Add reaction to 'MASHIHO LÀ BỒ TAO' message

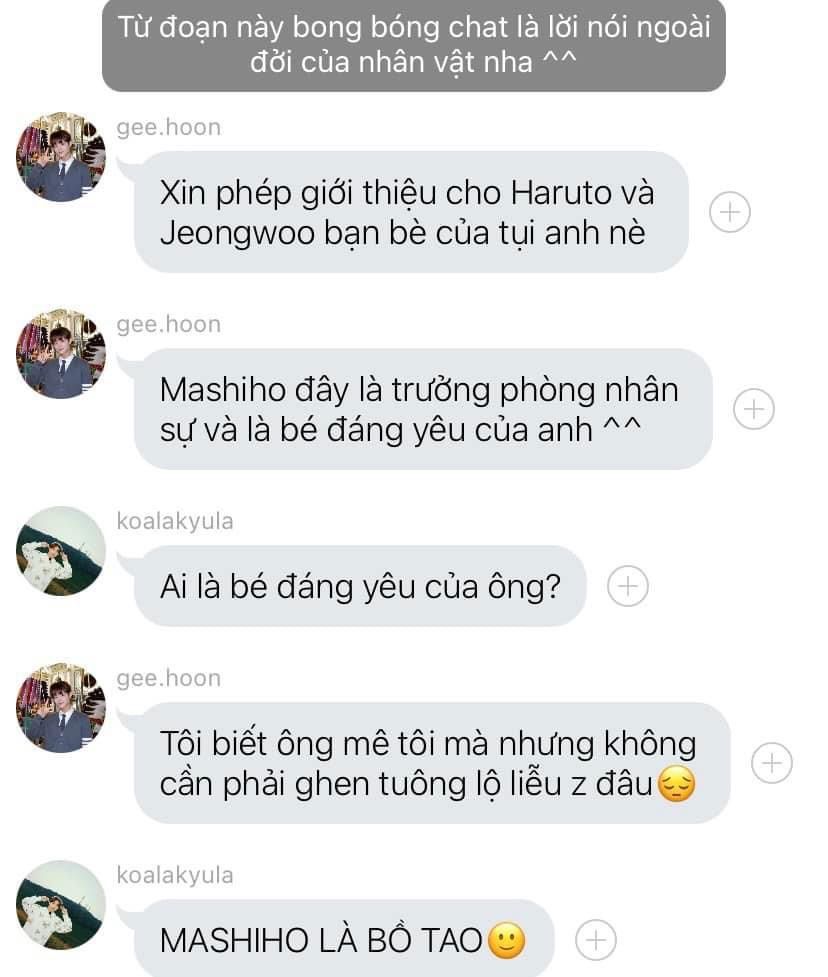(x=597, y=939)
